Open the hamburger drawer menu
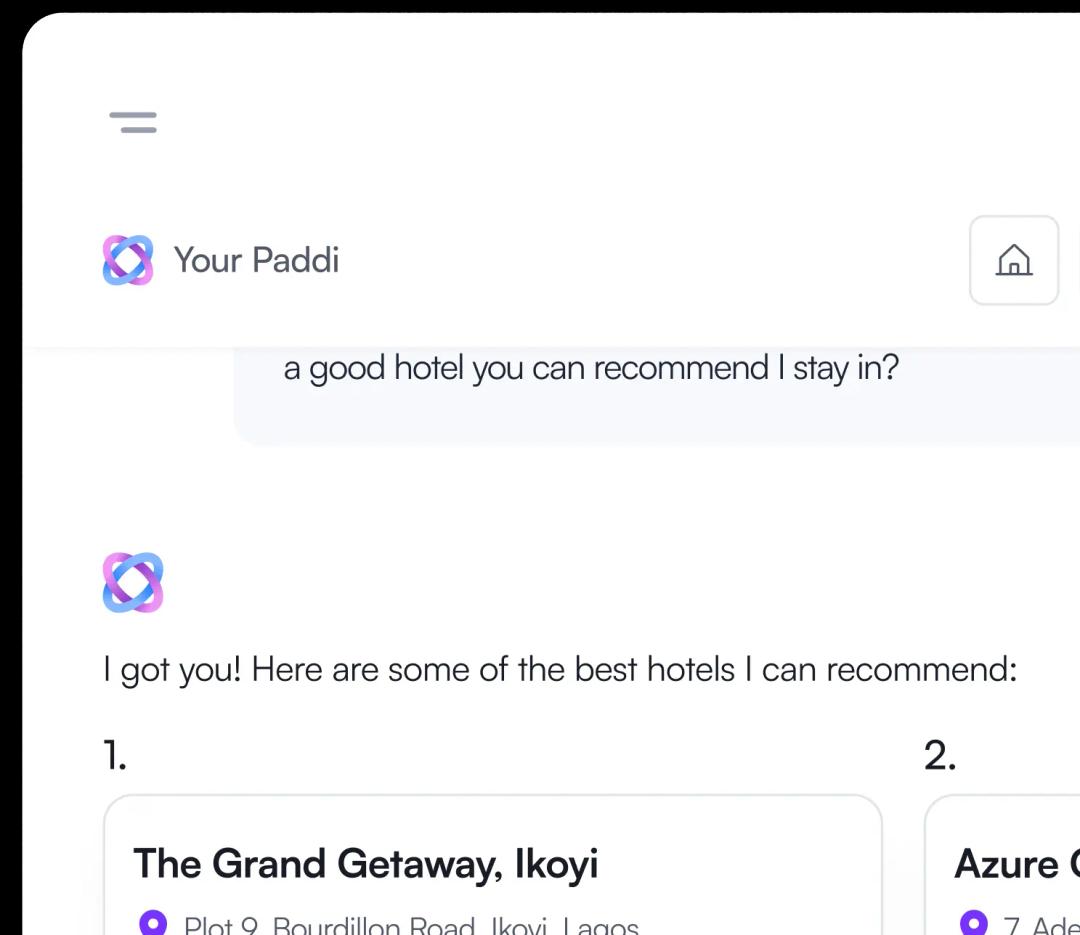The width and height of the screenshot is (1080, 935). tap(133, 123)
